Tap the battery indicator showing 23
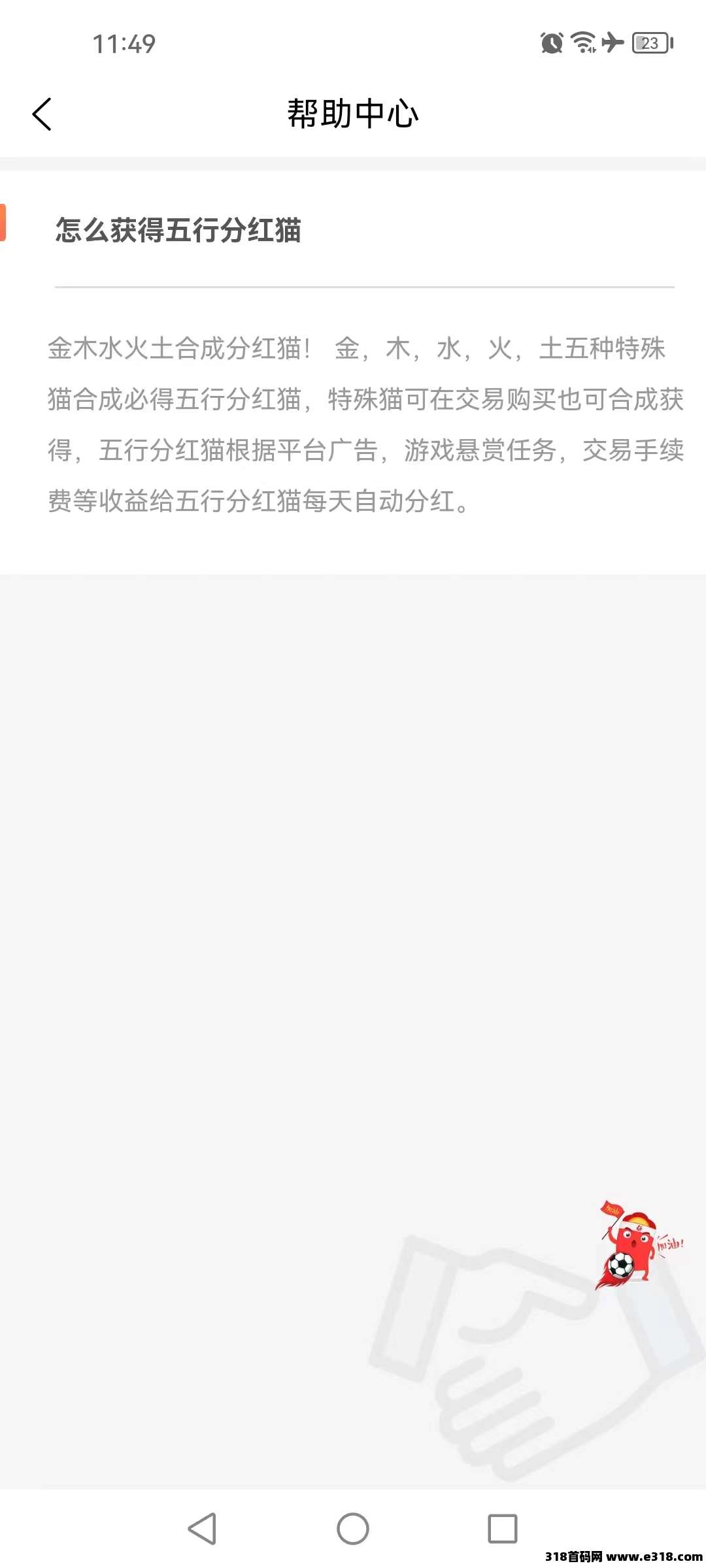This screenshot has height=1568, width=706. tap(649, 43)
